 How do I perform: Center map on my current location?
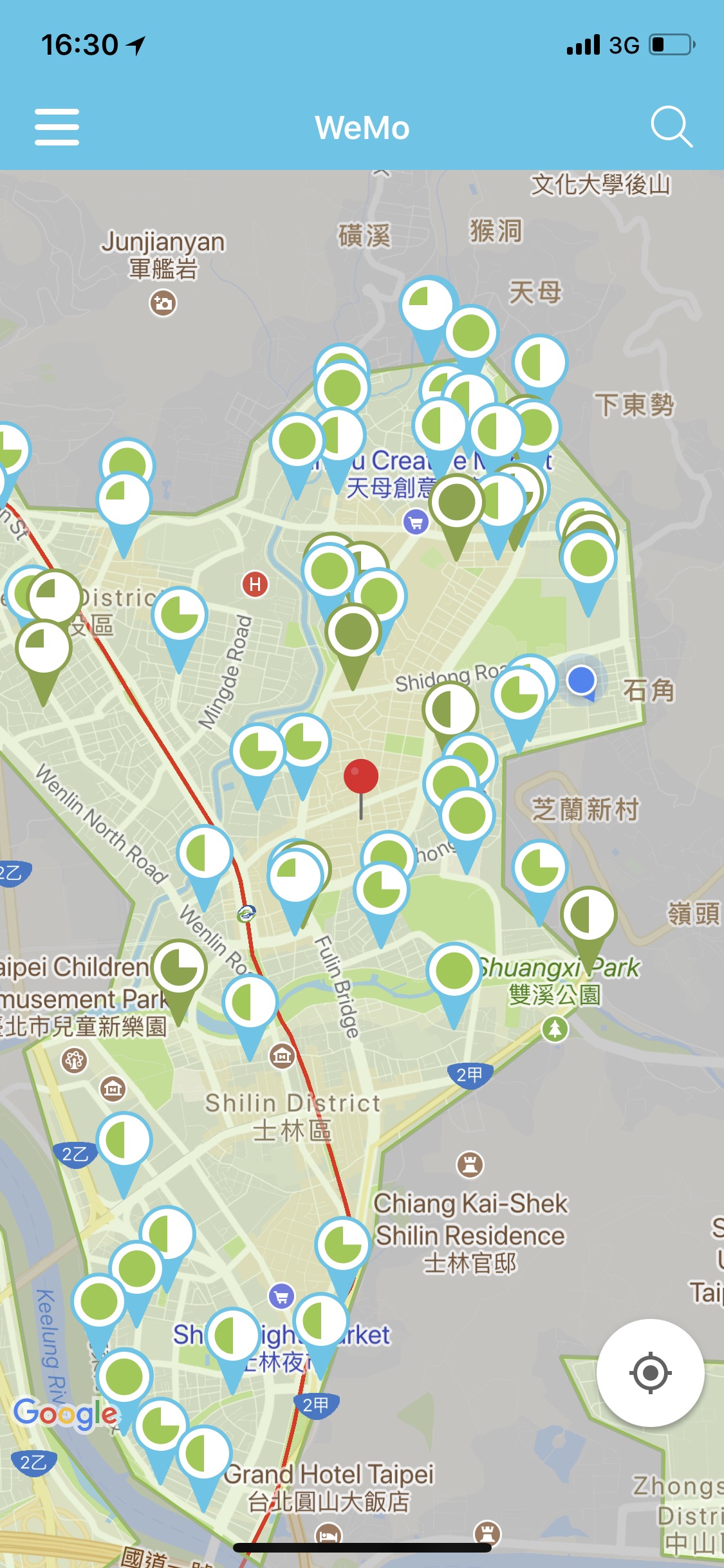point(650,1372)
